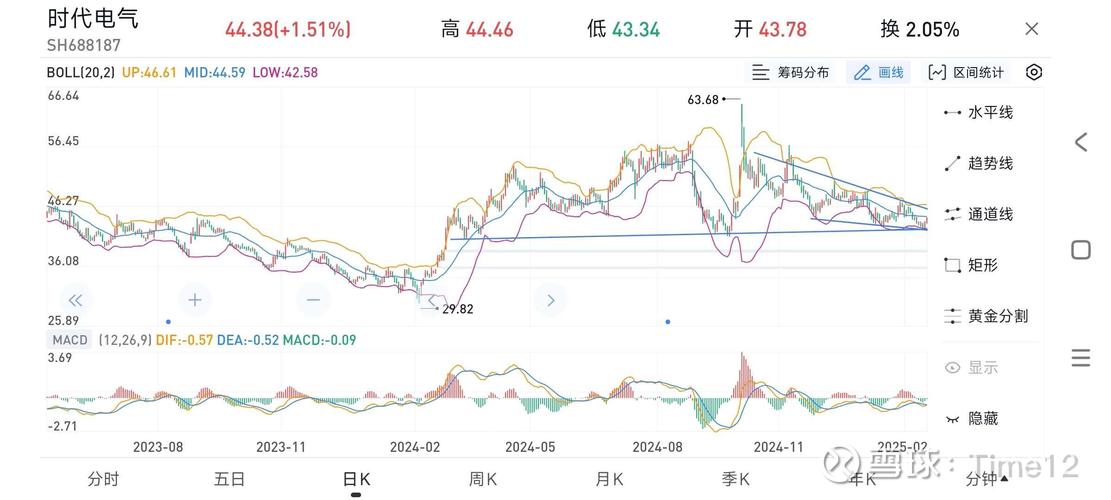The height and width of the screenshot is (500, 1111).
Task: Open chart settings gear
Action: click(1034, 72)
